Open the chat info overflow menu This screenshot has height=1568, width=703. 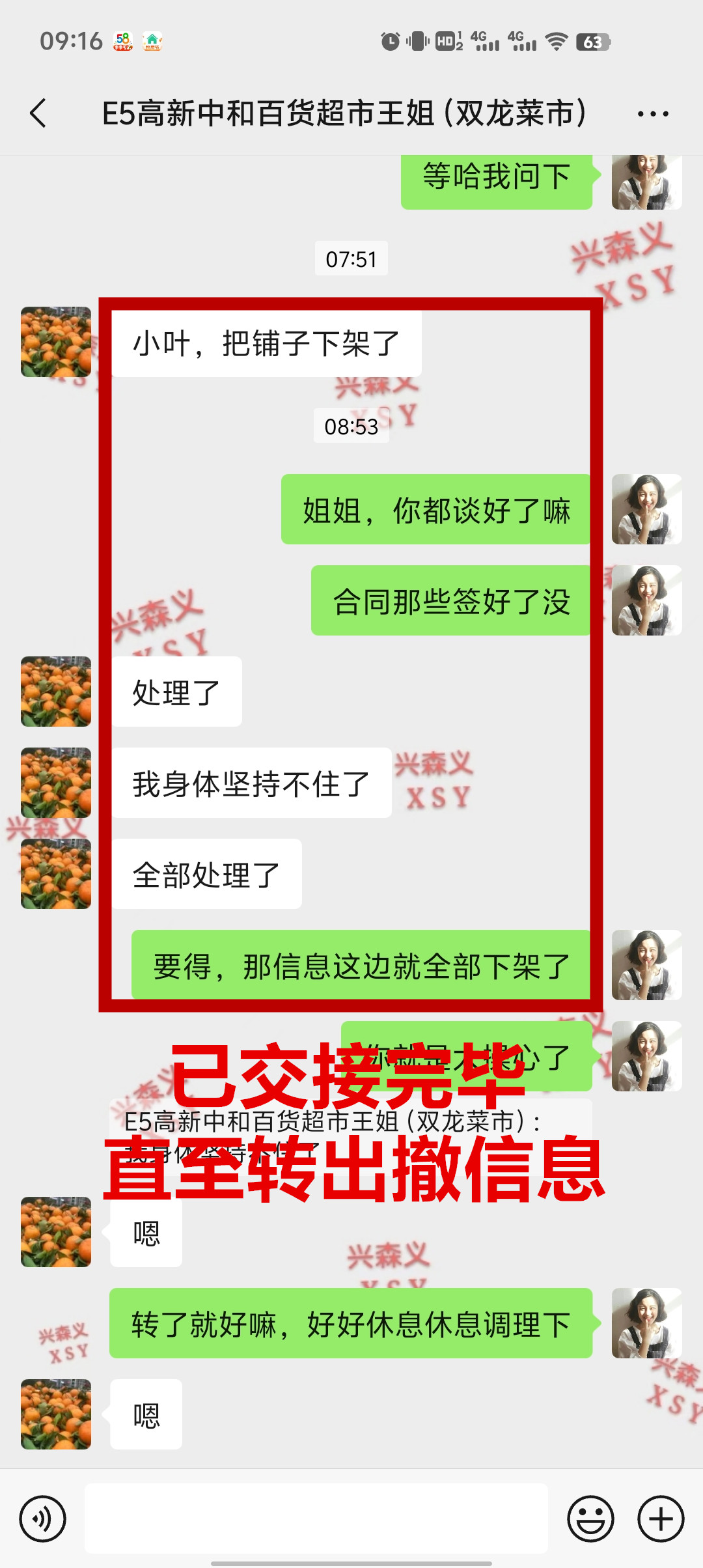coord(652,114)
